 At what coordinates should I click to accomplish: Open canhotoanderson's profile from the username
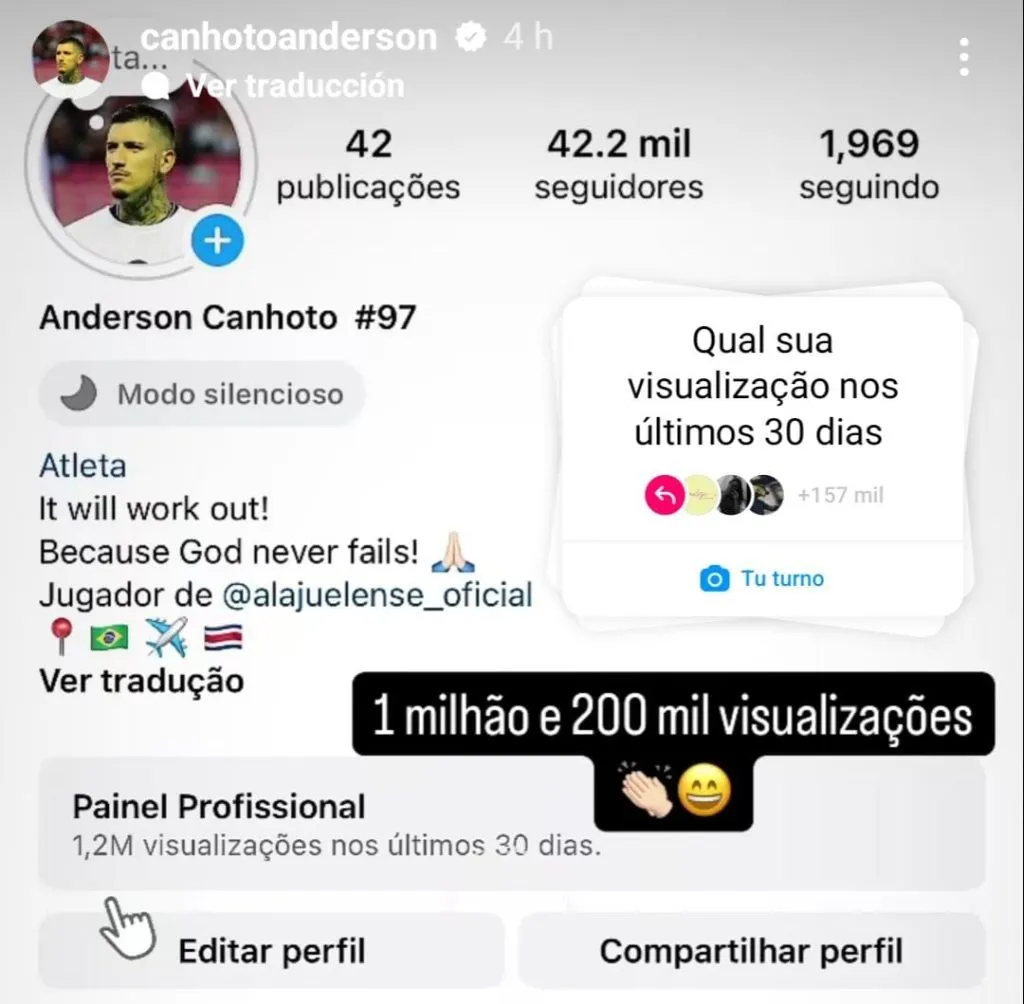pos(289,38)
